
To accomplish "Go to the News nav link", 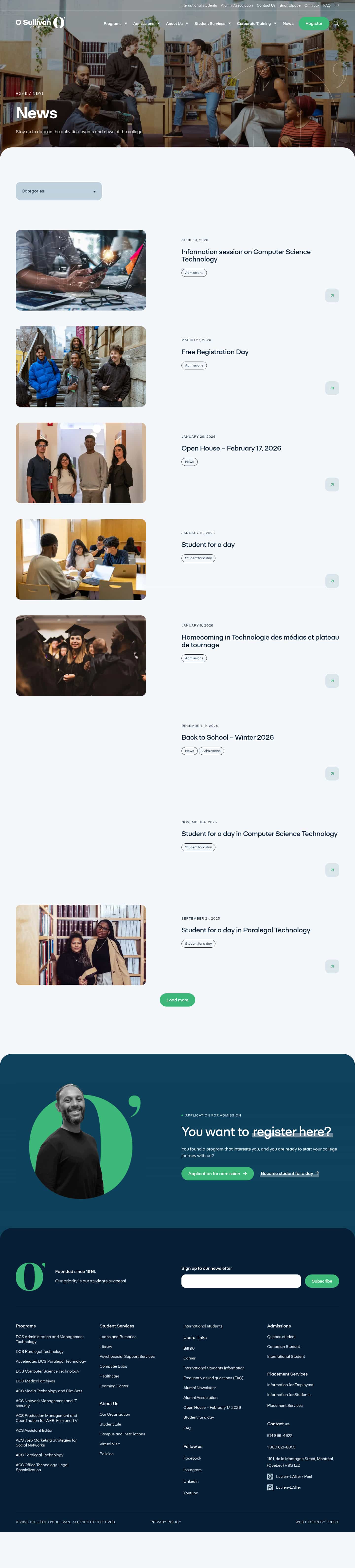I will click(x=288, y=24).
